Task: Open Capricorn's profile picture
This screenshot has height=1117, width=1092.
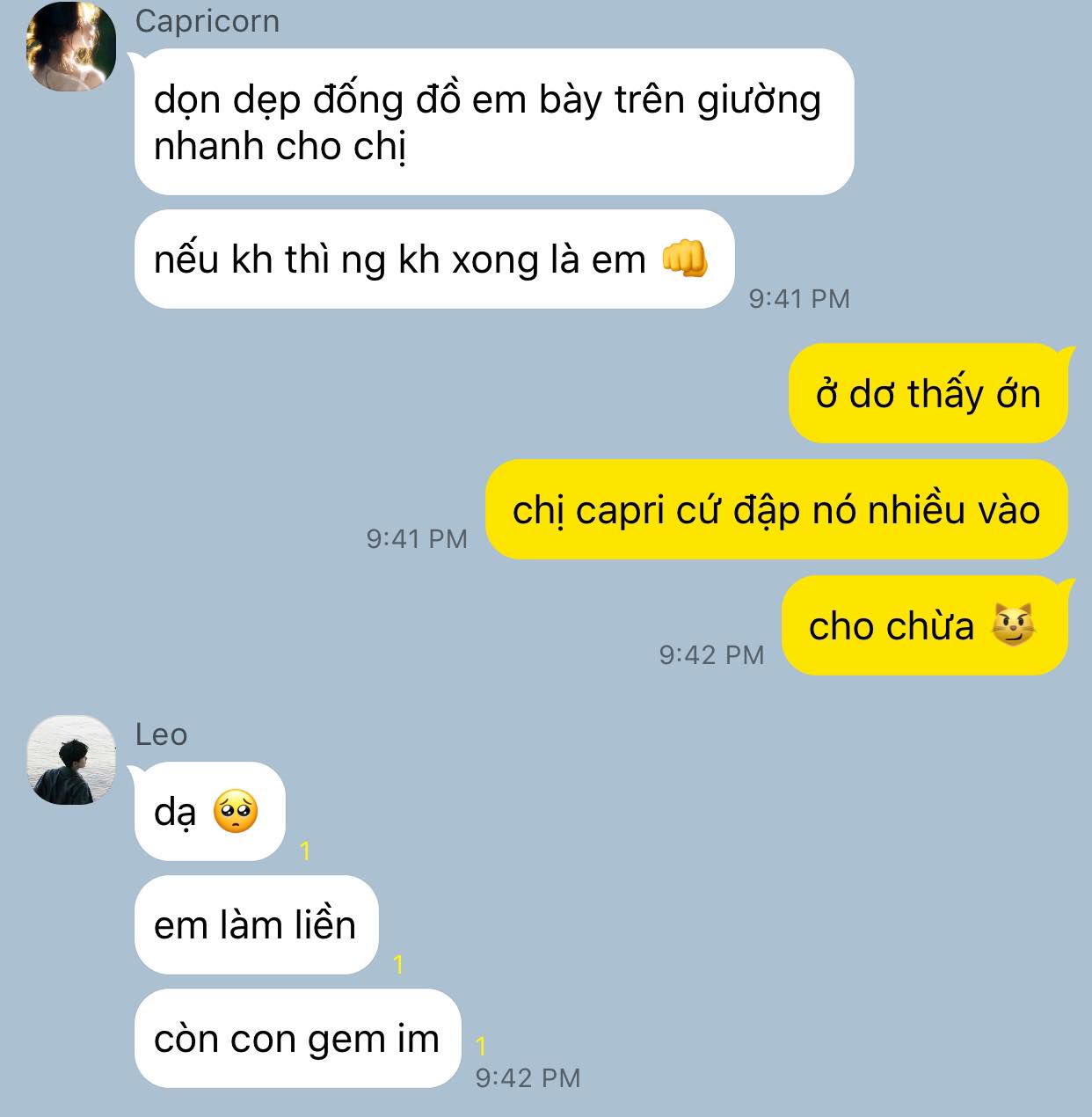Action: click(71, 47)
